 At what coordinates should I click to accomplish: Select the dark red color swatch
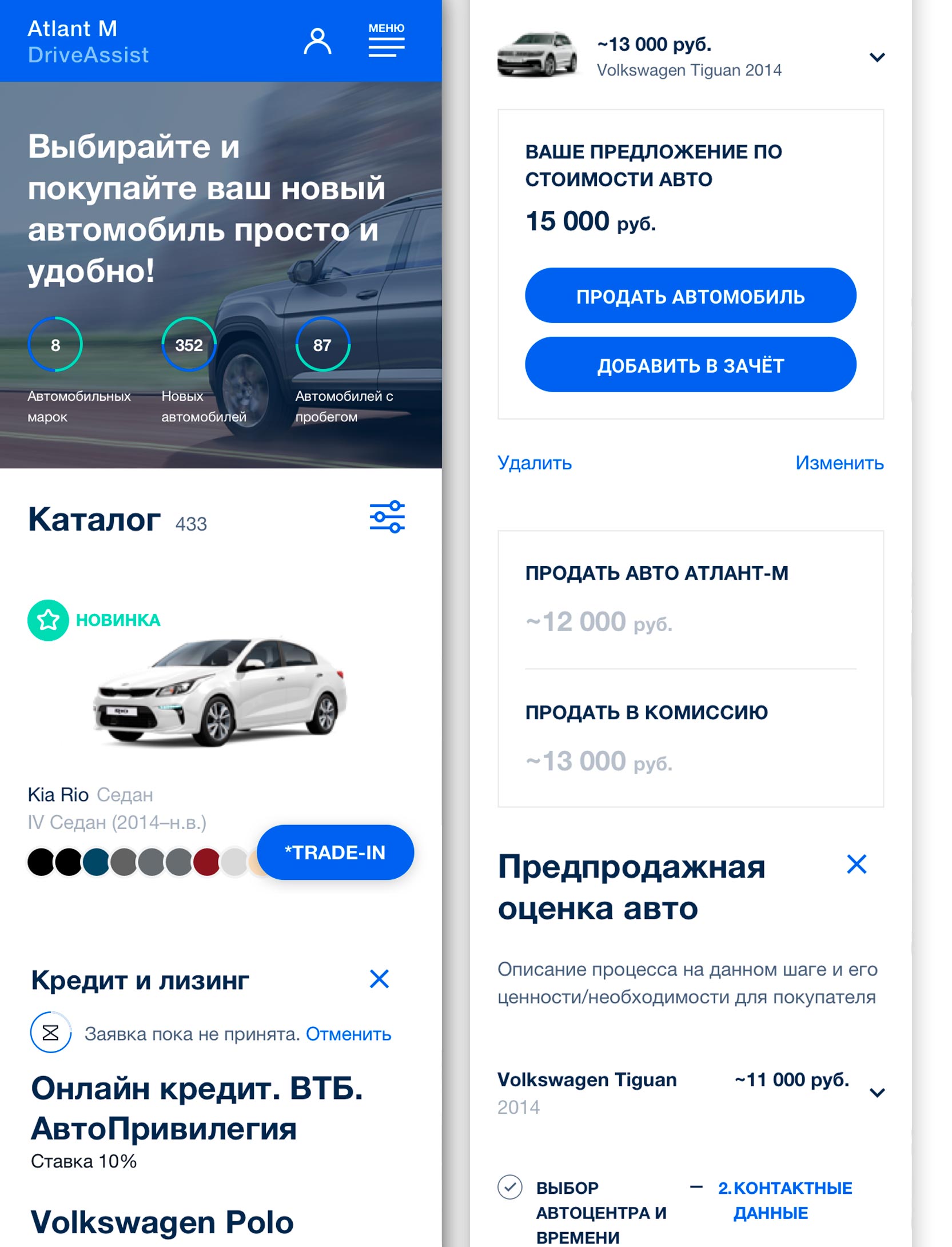(206, 862)
